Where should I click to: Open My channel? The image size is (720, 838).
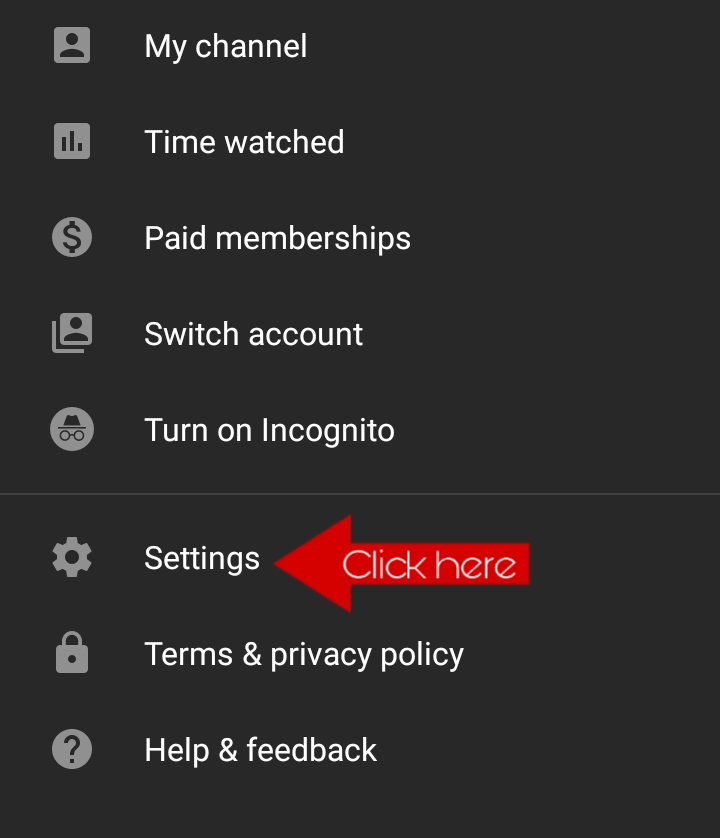tap(225, 46)
